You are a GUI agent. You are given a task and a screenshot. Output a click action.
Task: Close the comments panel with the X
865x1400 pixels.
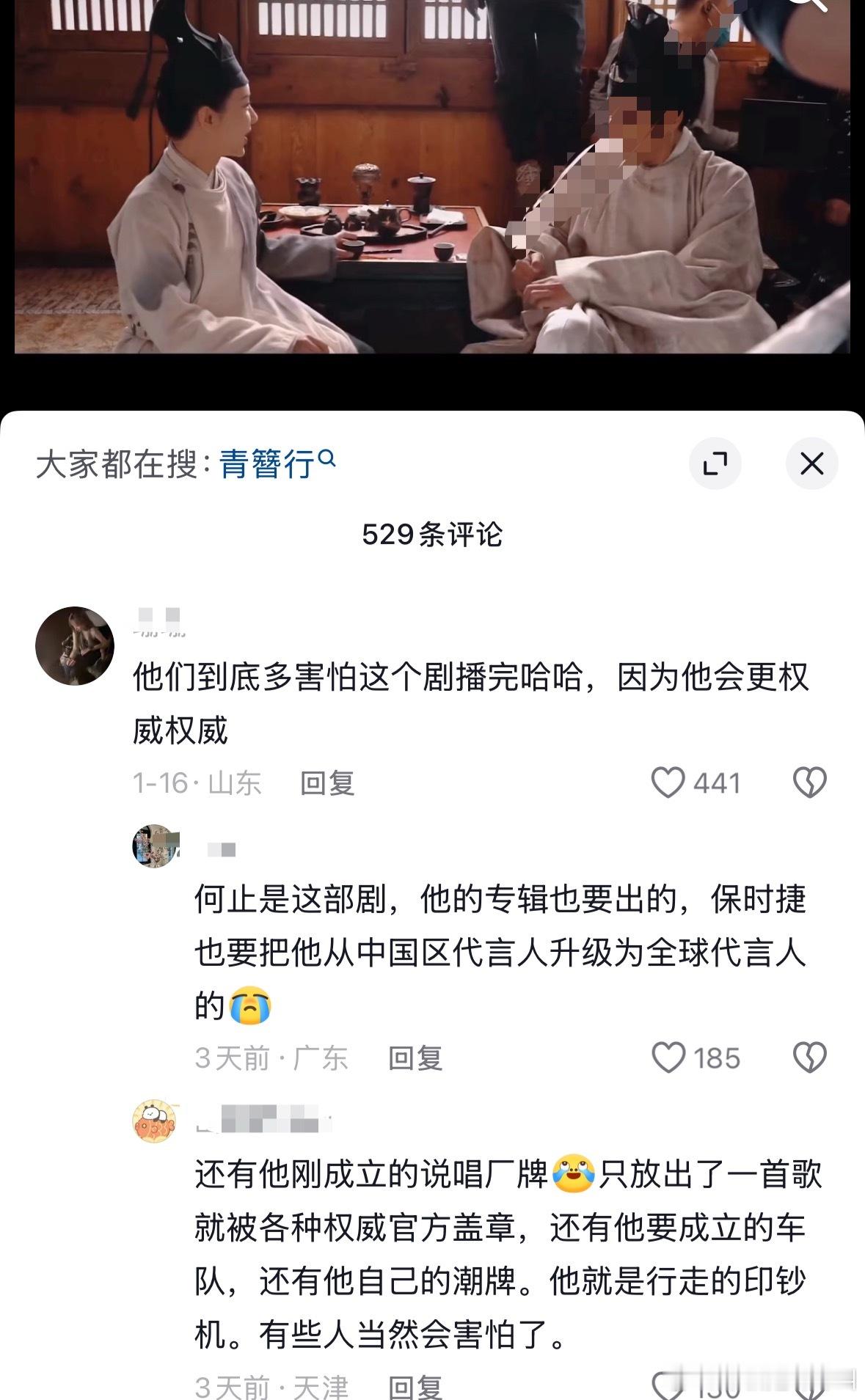[811, 462]
